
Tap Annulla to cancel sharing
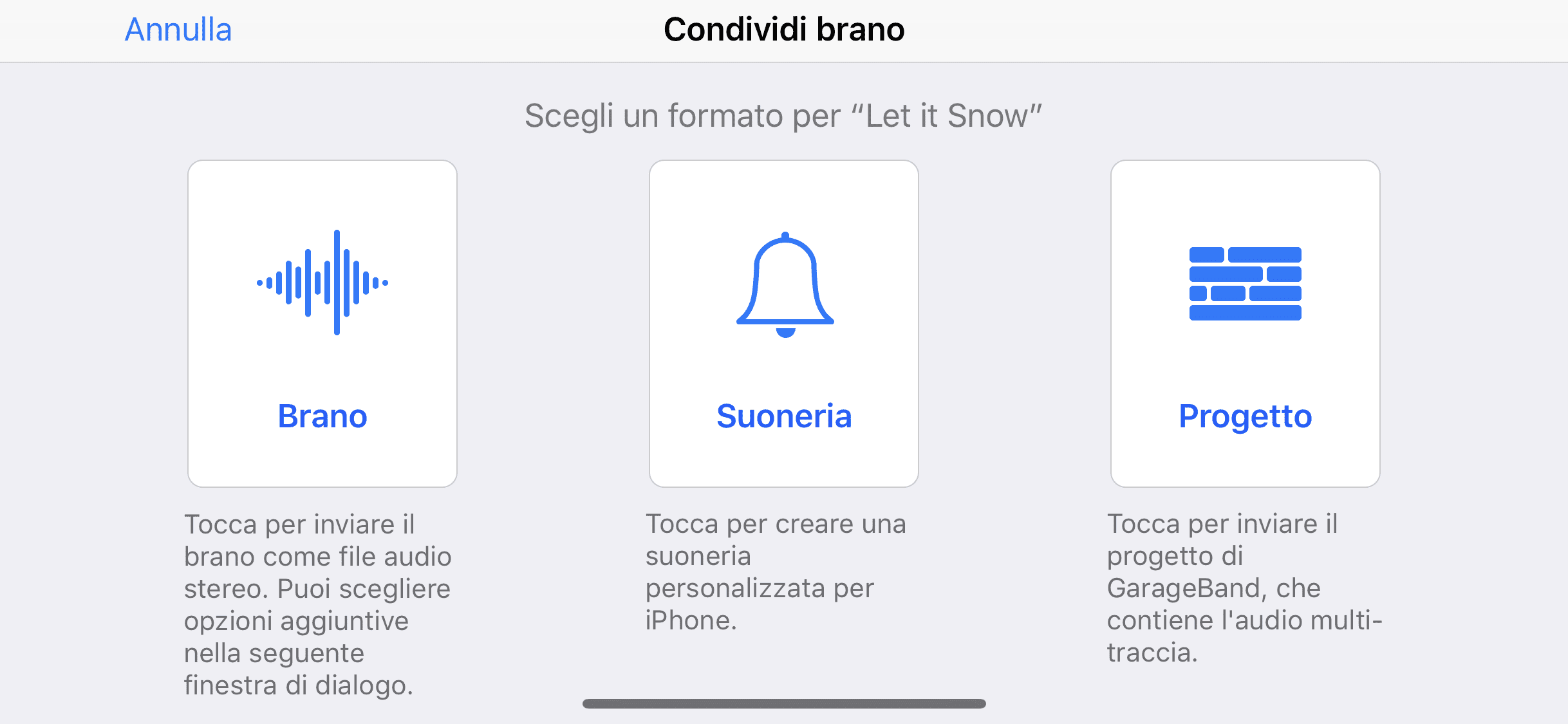pyautogui.click(x=178, y=30)
